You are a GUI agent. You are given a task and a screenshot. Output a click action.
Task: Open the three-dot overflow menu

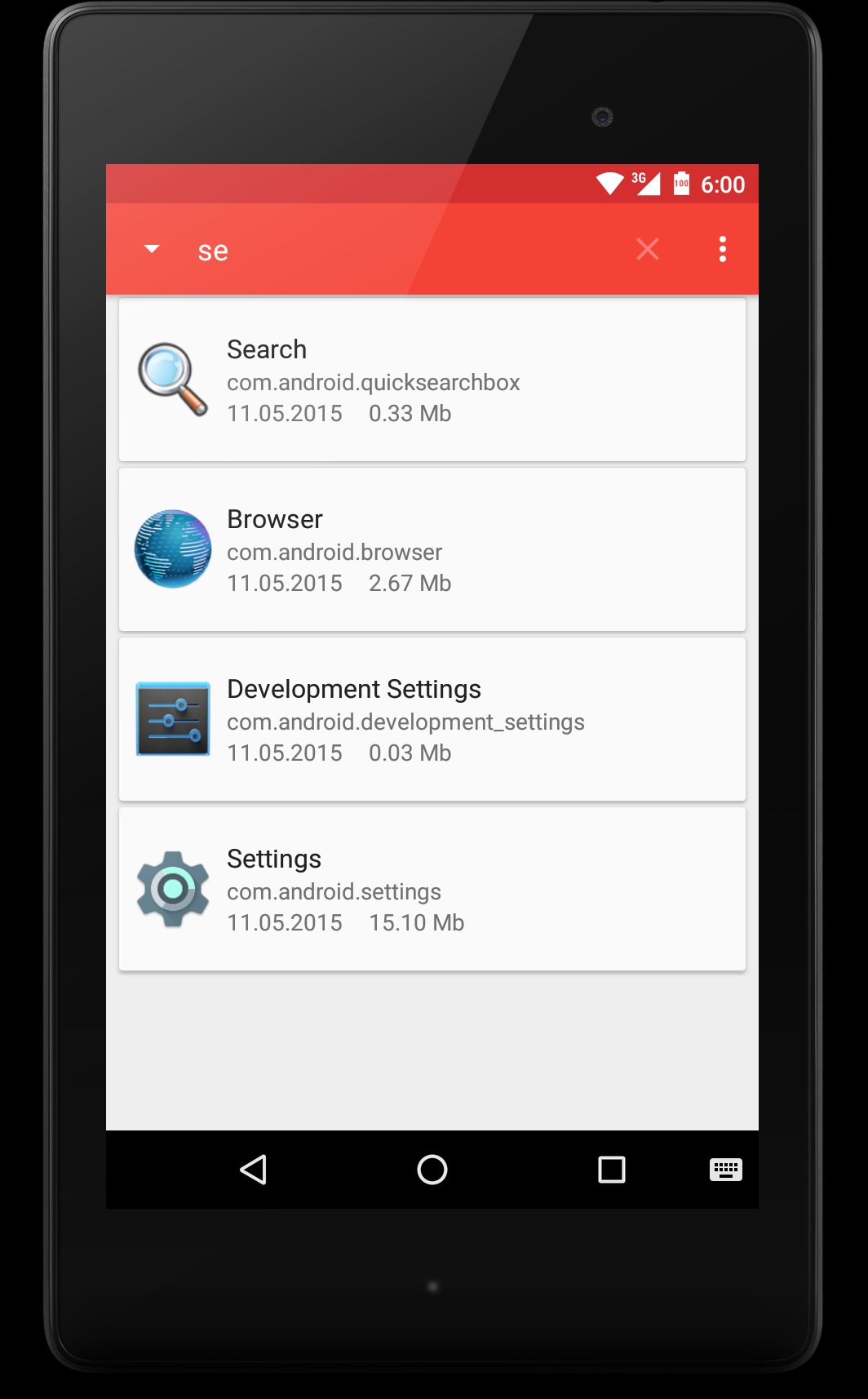(x=723, y=249)
